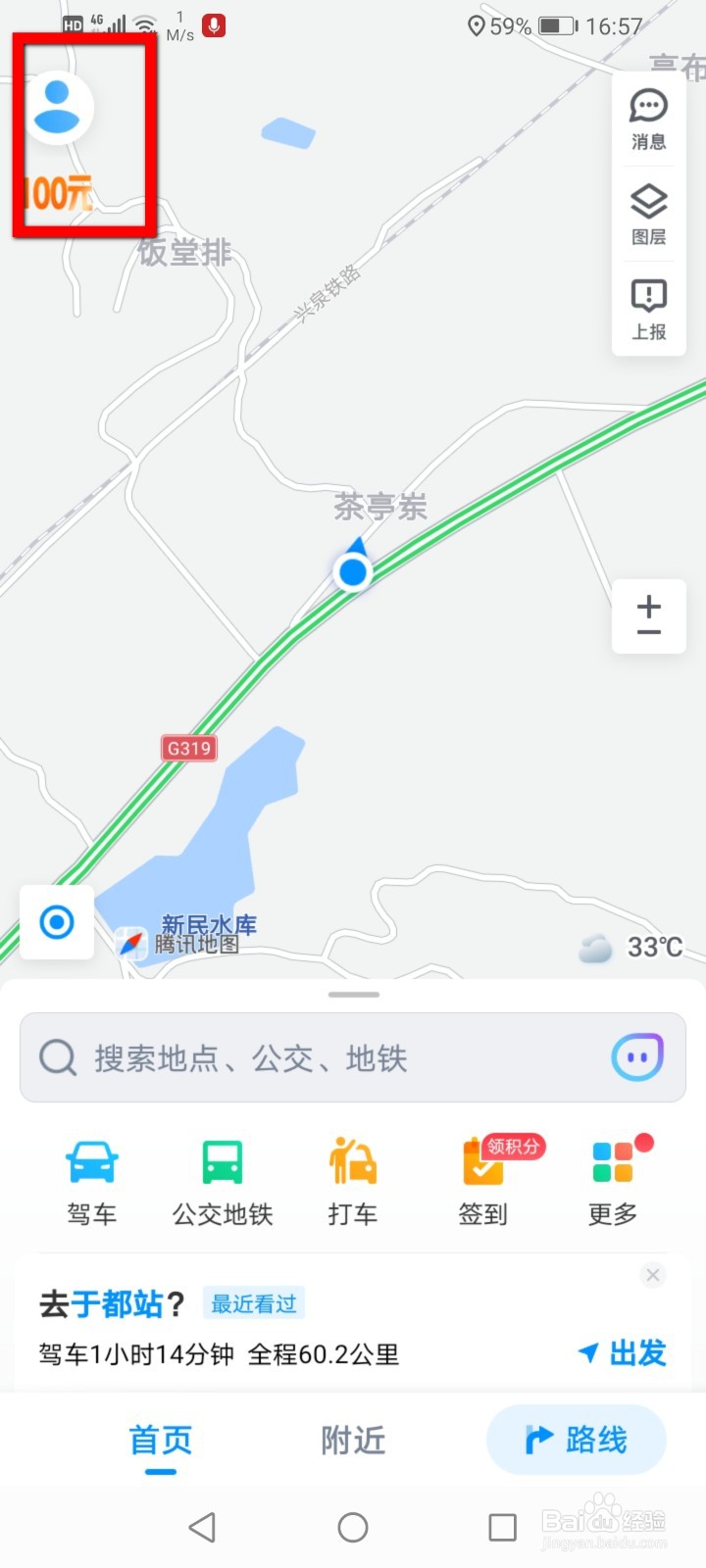Open the 路线 route button
The height and width of the screenshot is (1568, 706).
coord(577,1440)
